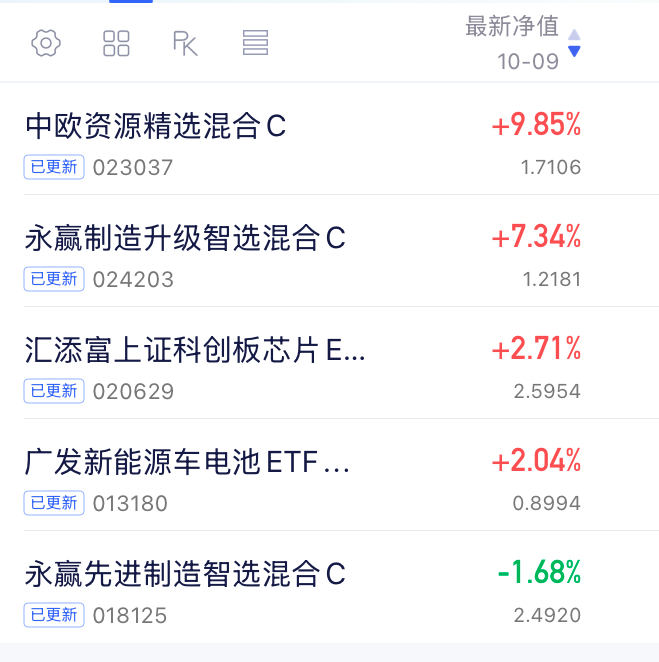Switch to grid view layout

tap(116, 43)
